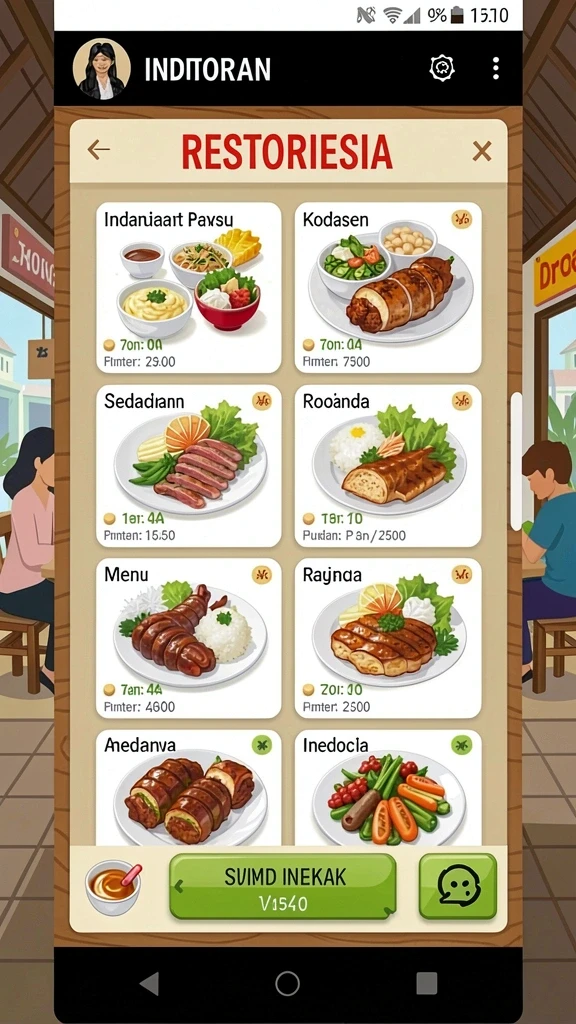Open the Sedadiann dish card

tap(189, 466)
